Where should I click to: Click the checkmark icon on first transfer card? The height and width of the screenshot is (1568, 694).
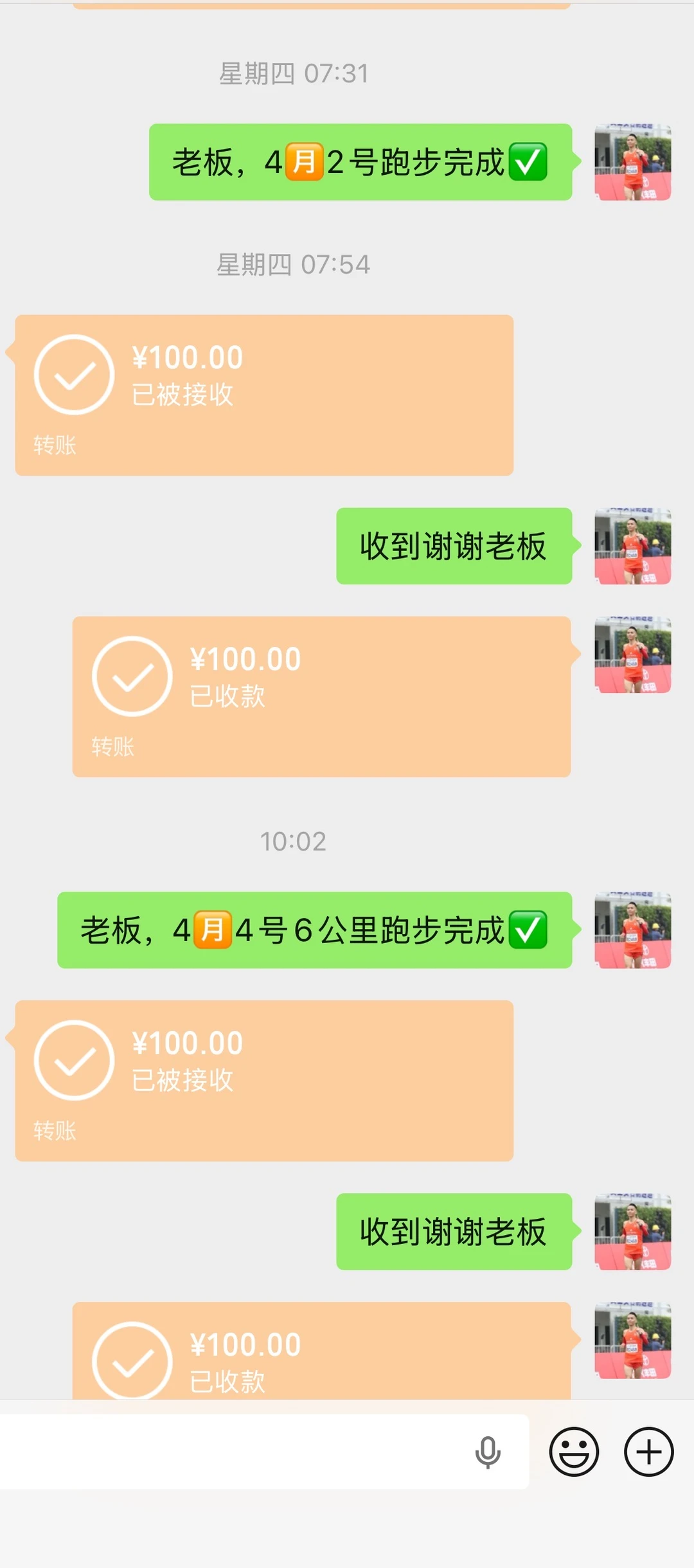(x=74, y=374)
